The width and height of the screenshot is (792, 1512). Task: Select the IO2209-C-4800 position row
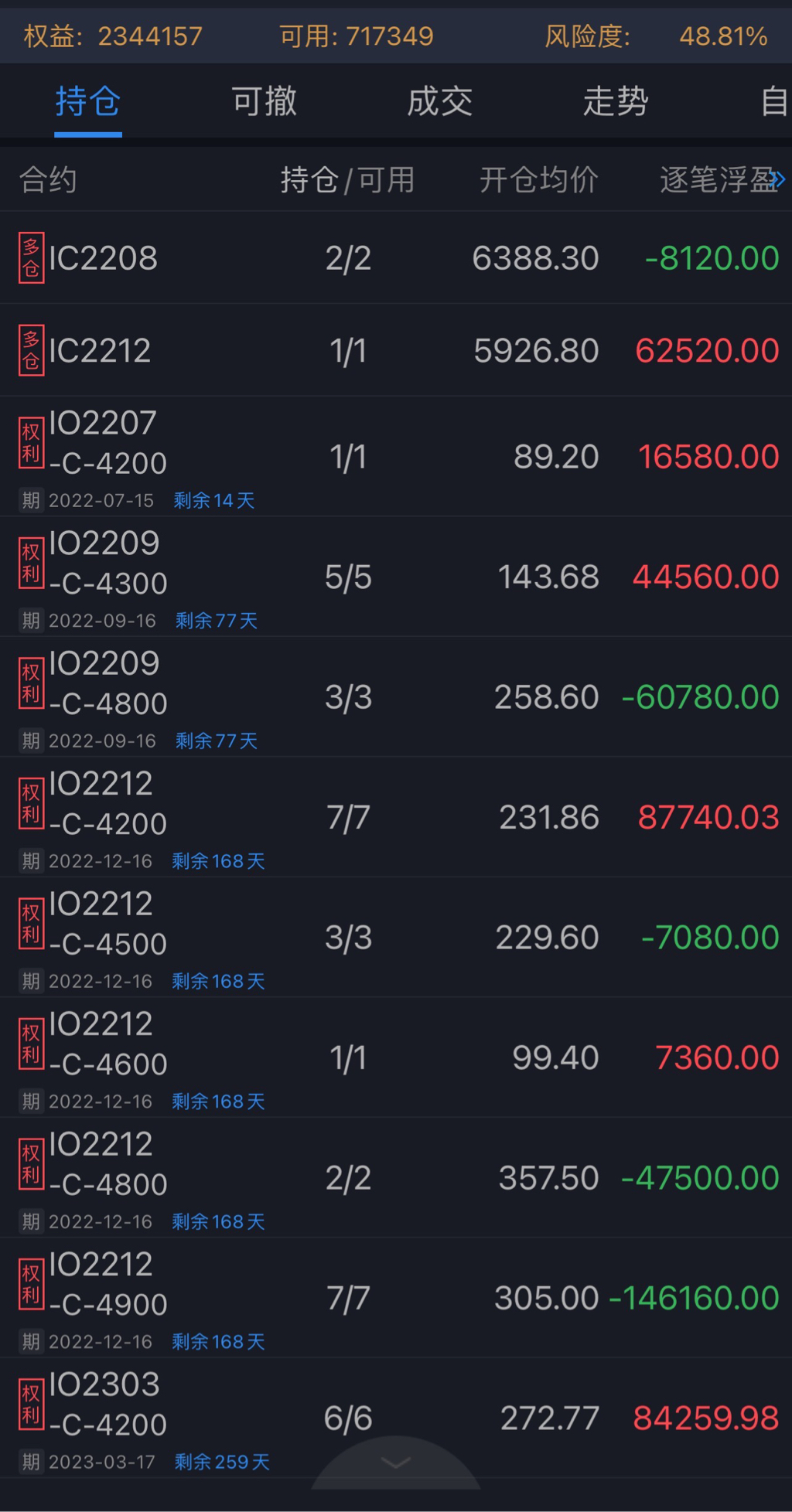(x=396, y=697)
